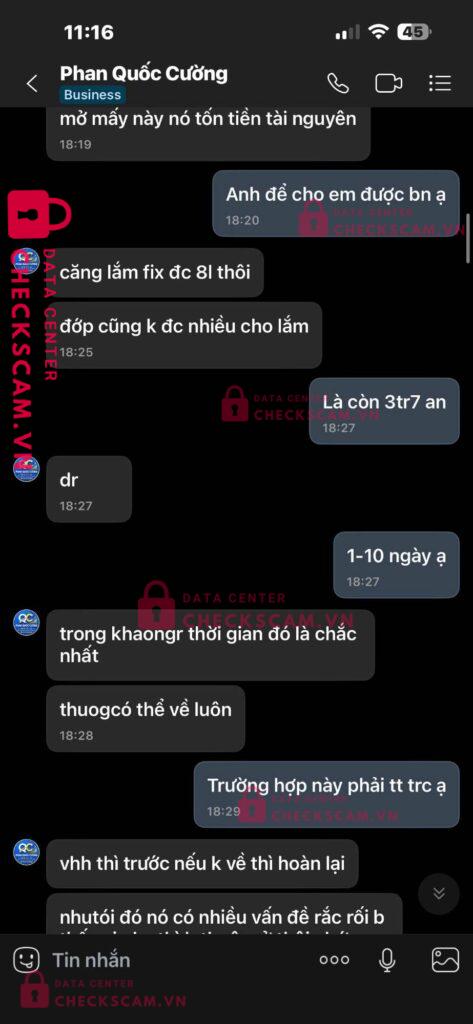Open the sticker and emoji picker
Screen dimensions: 473x1024
(26, 960)
